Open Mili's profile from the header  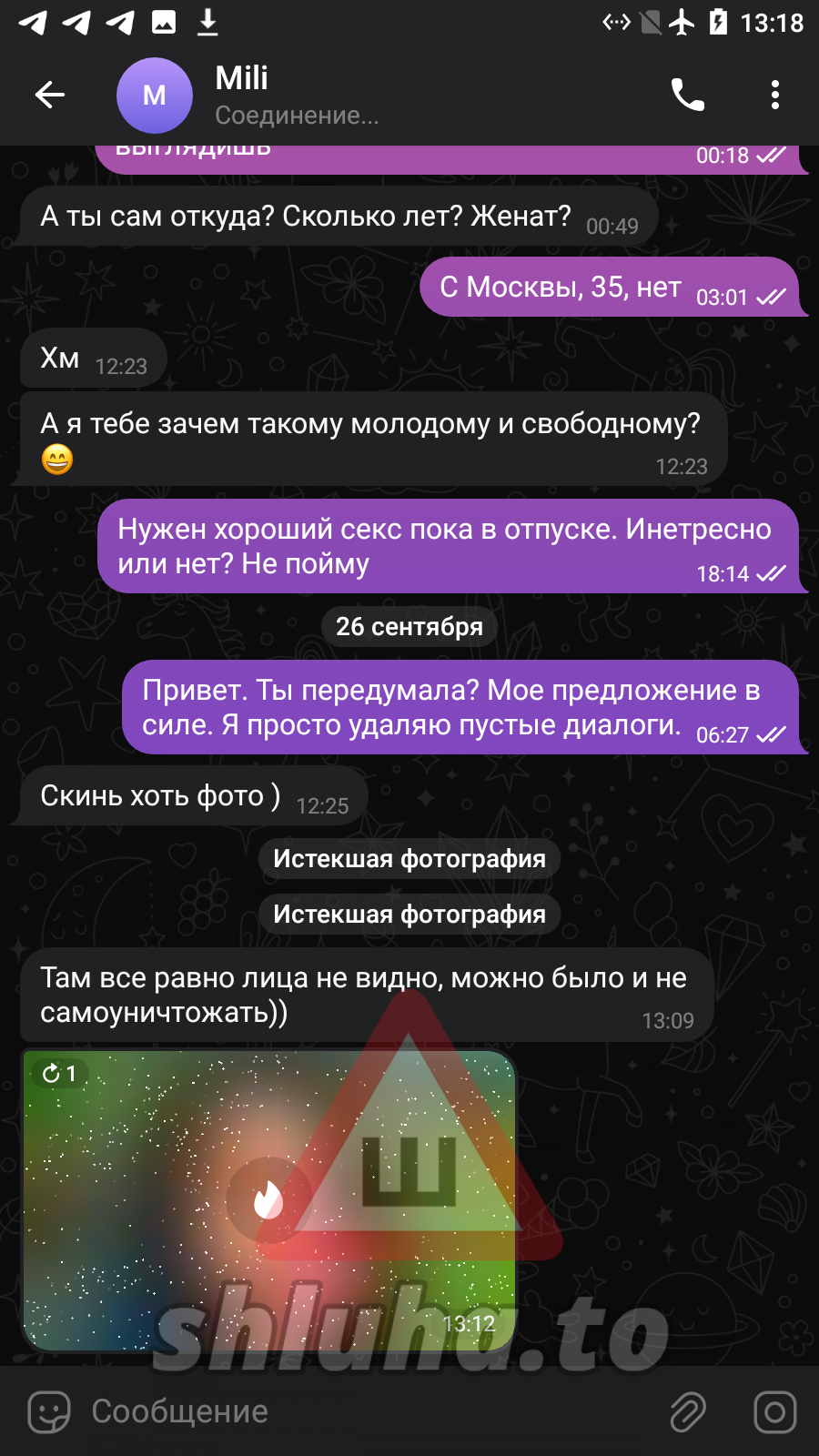click(x=273, y=95)
